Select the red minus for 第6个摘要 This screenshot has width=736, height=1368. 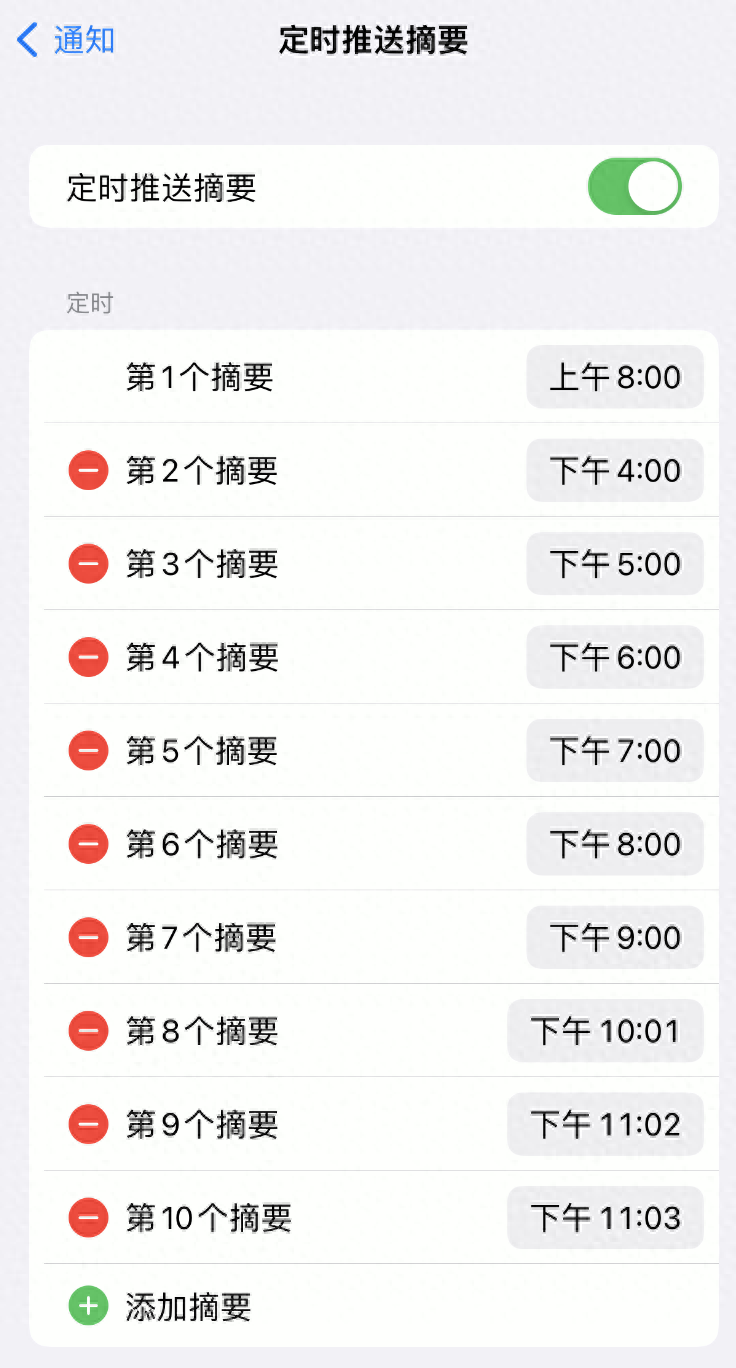88,844
